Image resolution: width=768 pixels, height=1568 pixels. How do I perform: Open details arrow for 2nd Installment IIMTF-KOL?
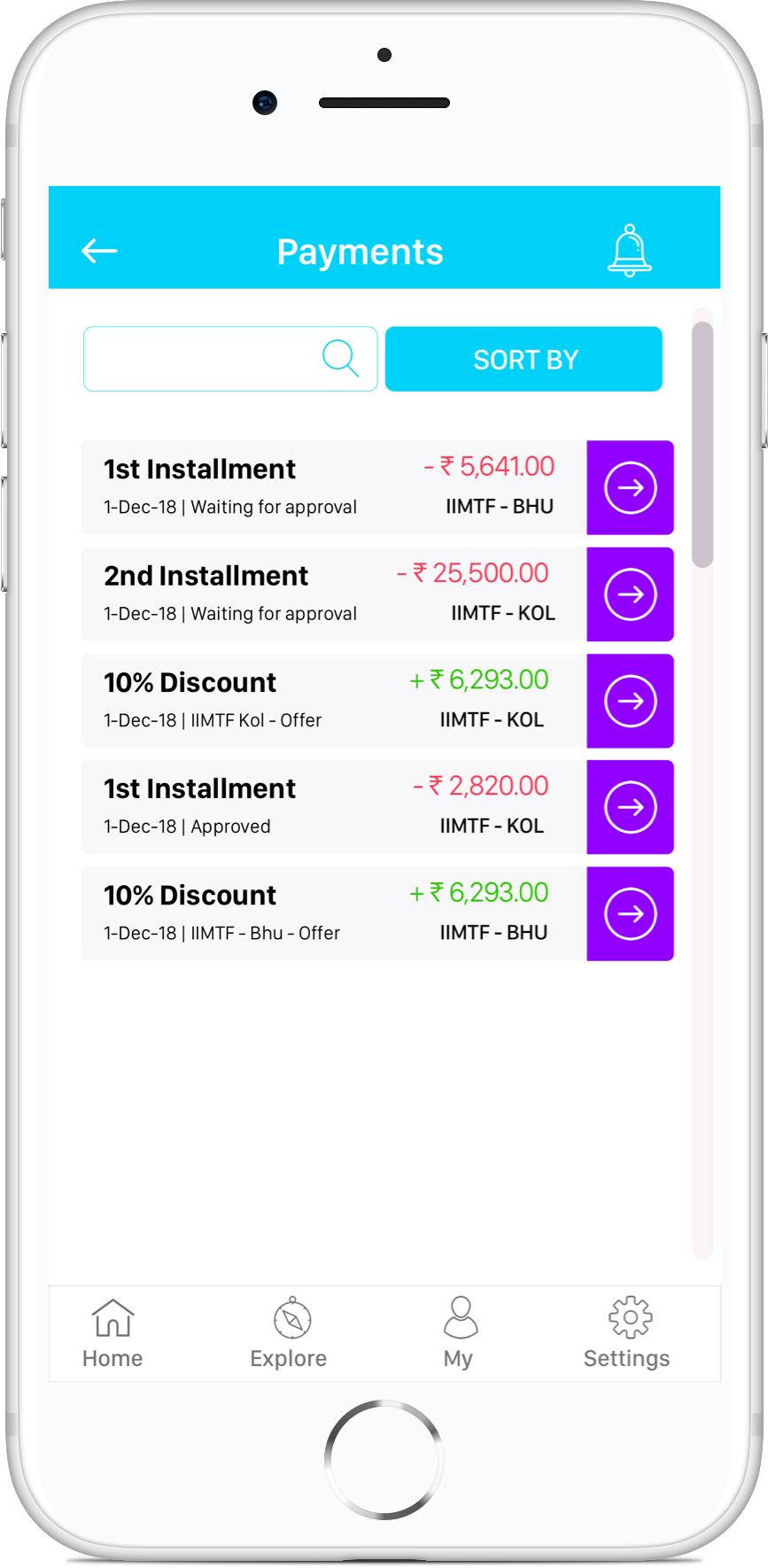(x=630, y=594)
